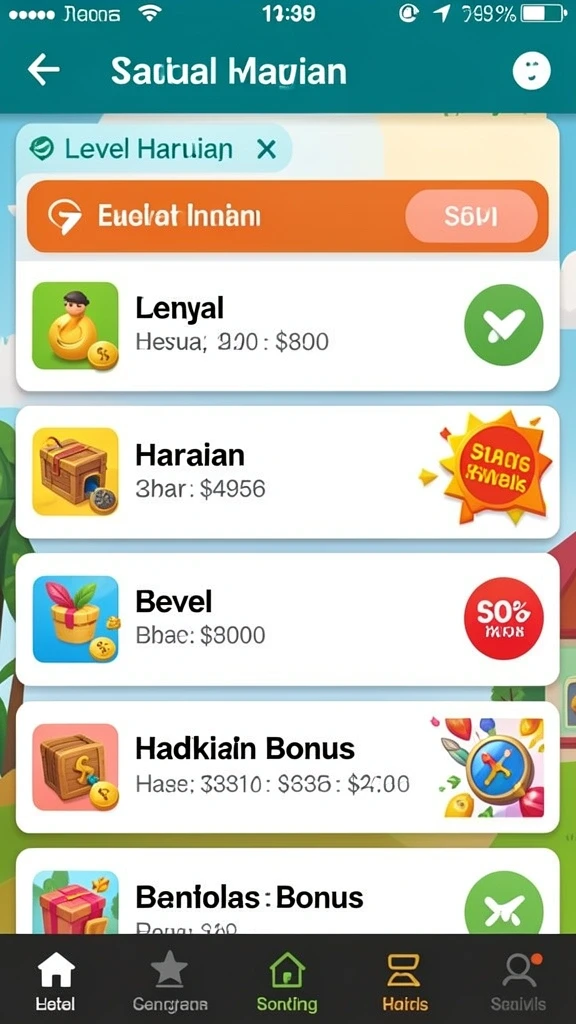576x1024 pixels.
Task: Open the Lenyal reward card
Action: [x=287, y=326]
